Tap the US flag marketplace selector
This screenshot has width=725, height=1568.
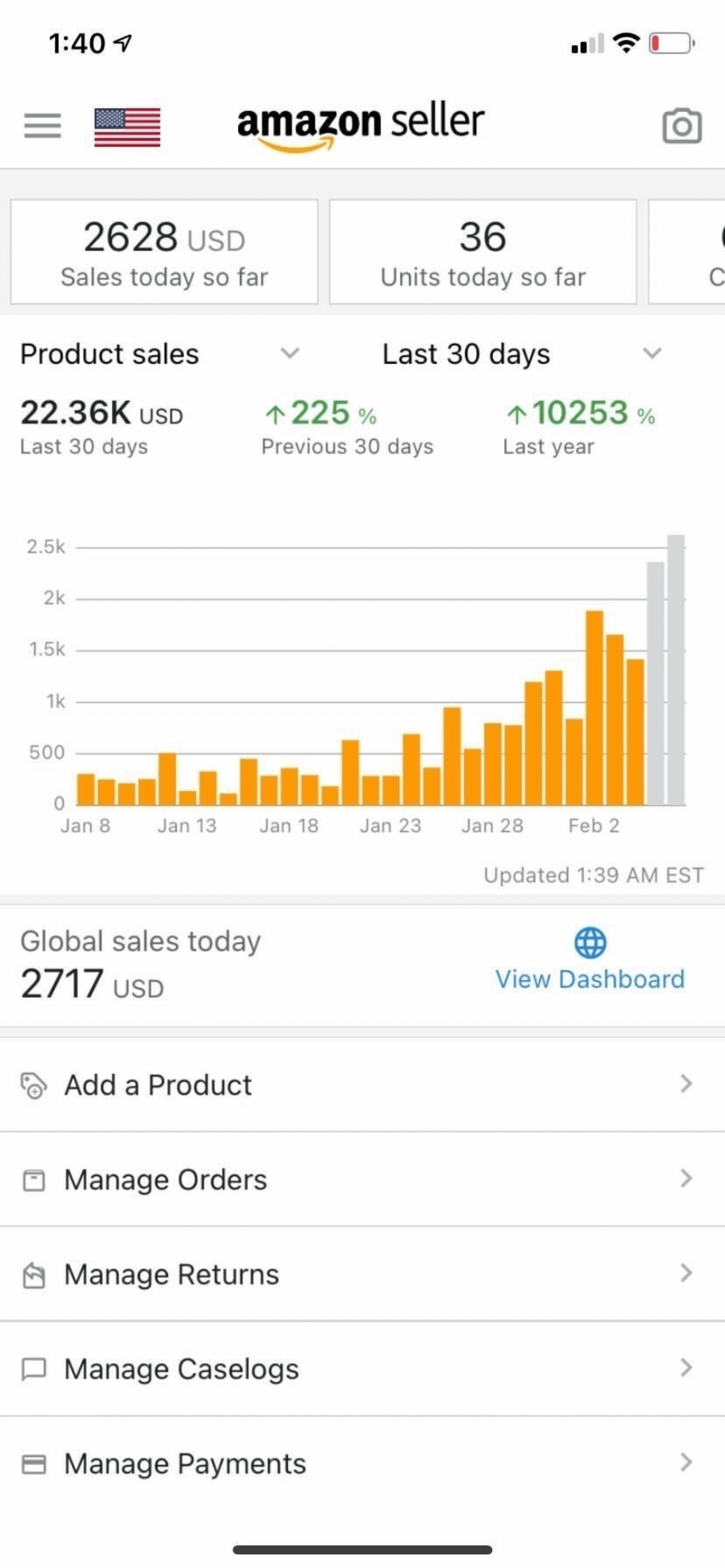click(x=127, y=126)
